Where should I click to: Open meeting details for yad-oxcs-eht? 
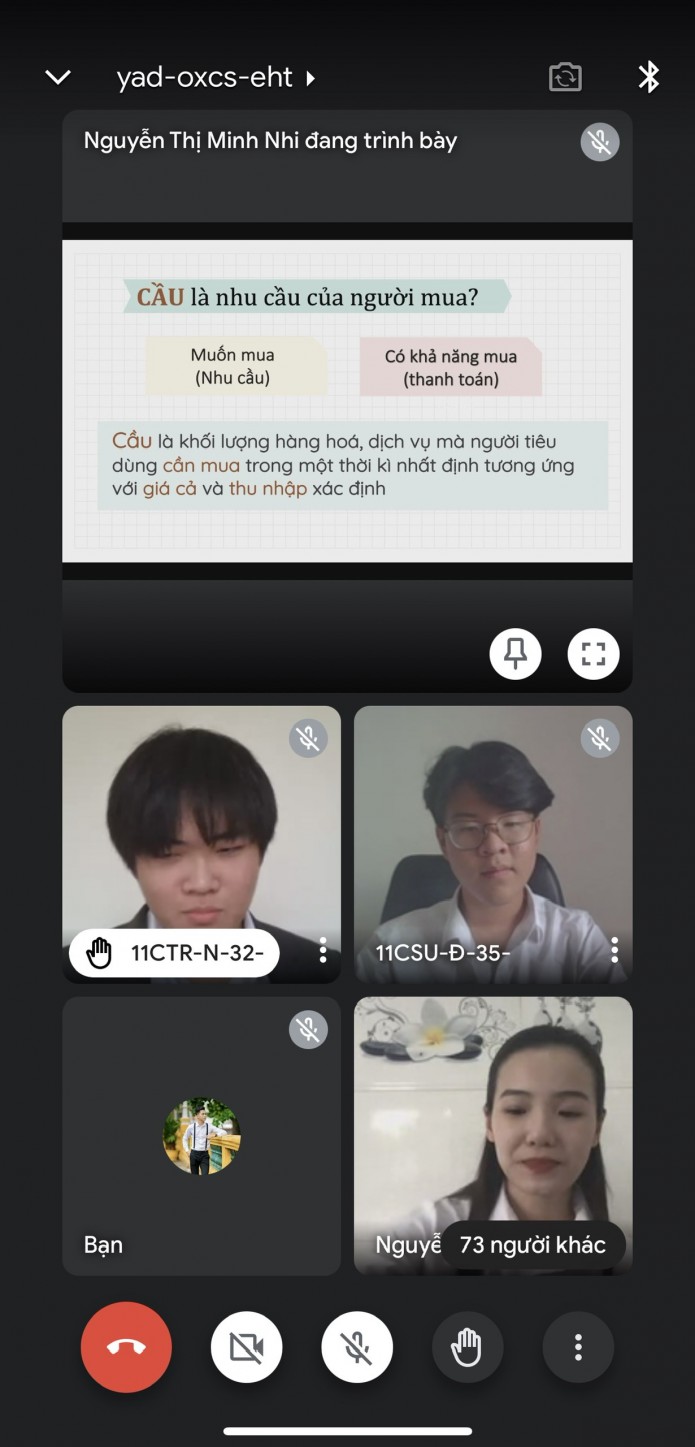(x=215, y=77)
